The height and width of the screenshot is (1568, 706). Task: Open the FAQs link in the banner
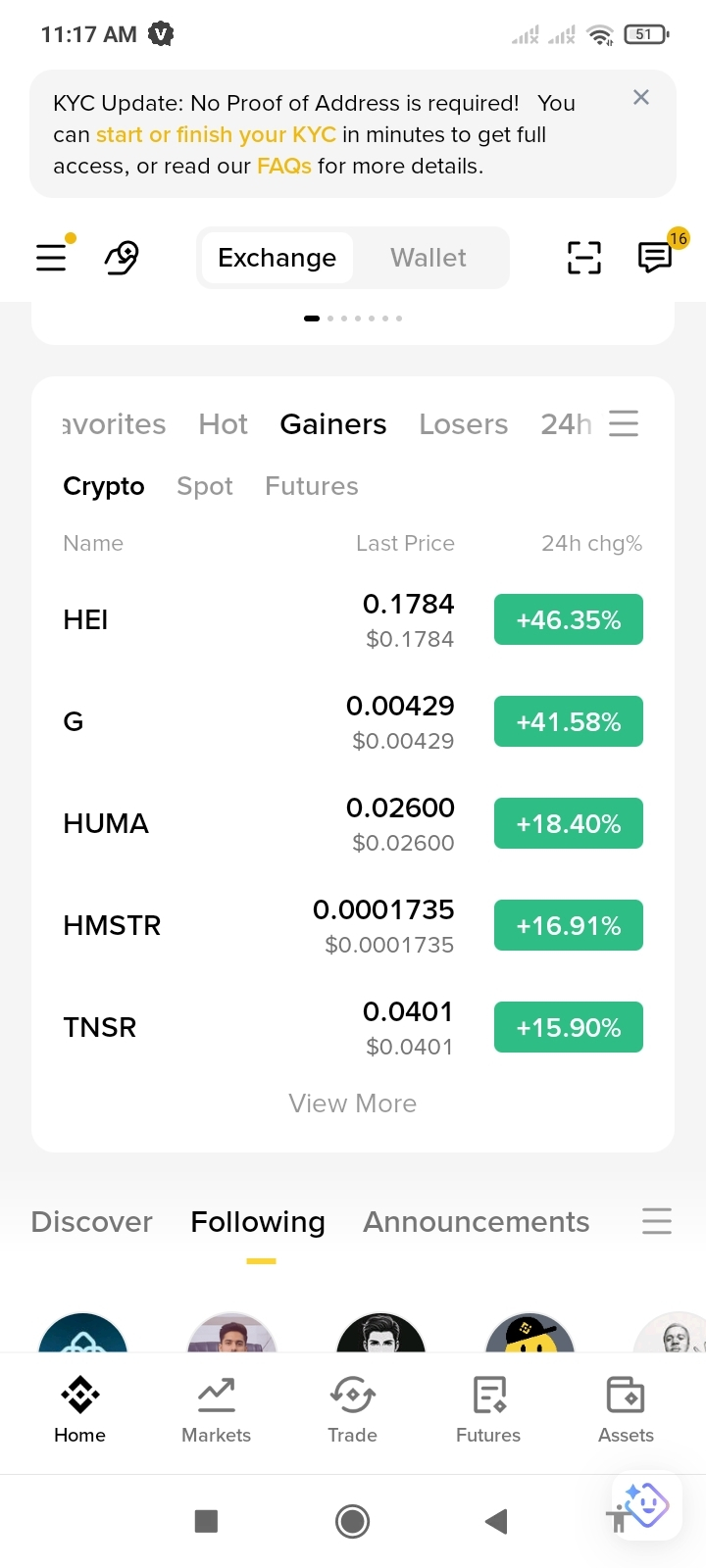pyautogui.click(x=284, y=166)
